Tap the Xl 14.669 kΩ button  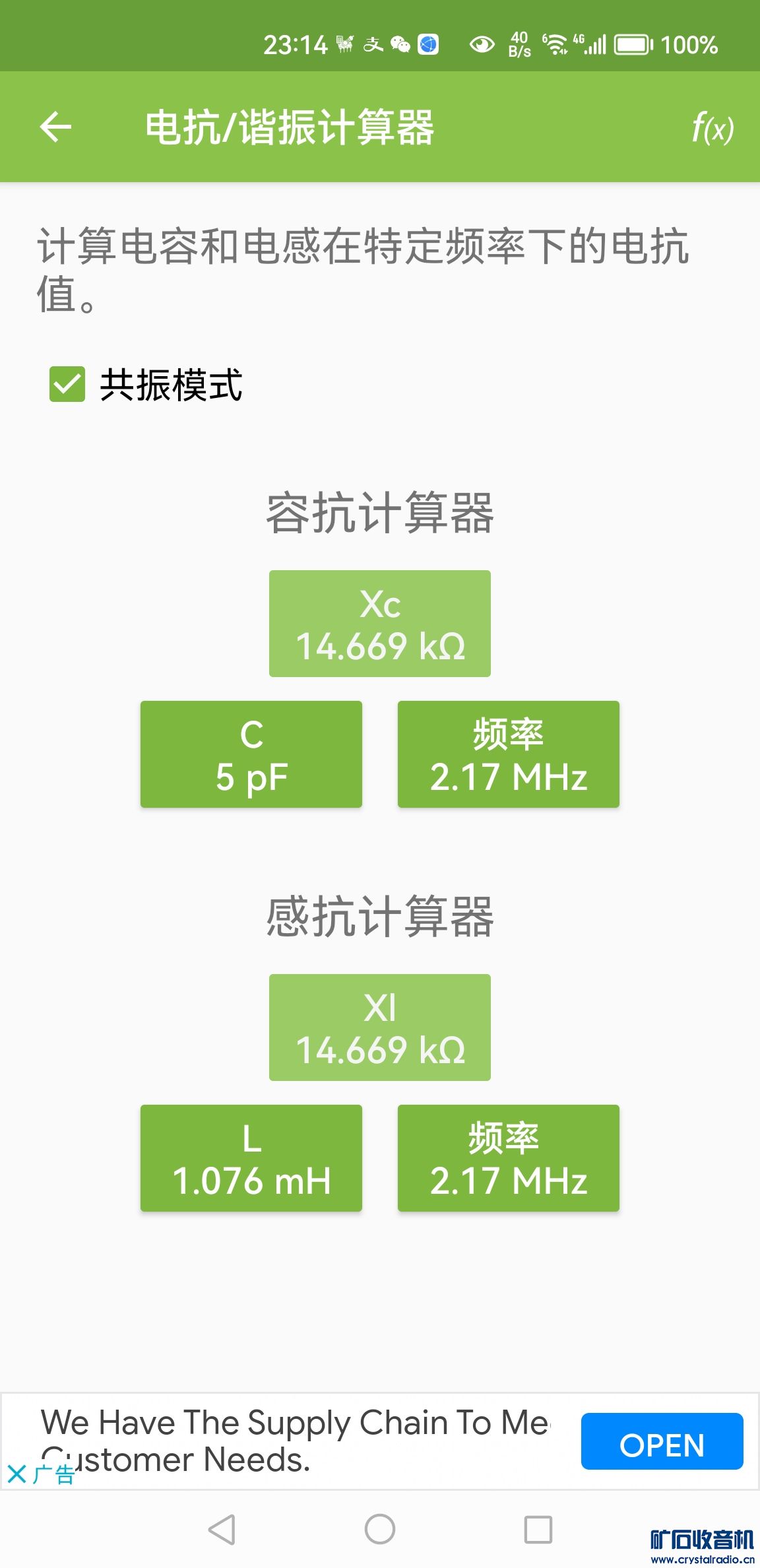(379, 1028)
